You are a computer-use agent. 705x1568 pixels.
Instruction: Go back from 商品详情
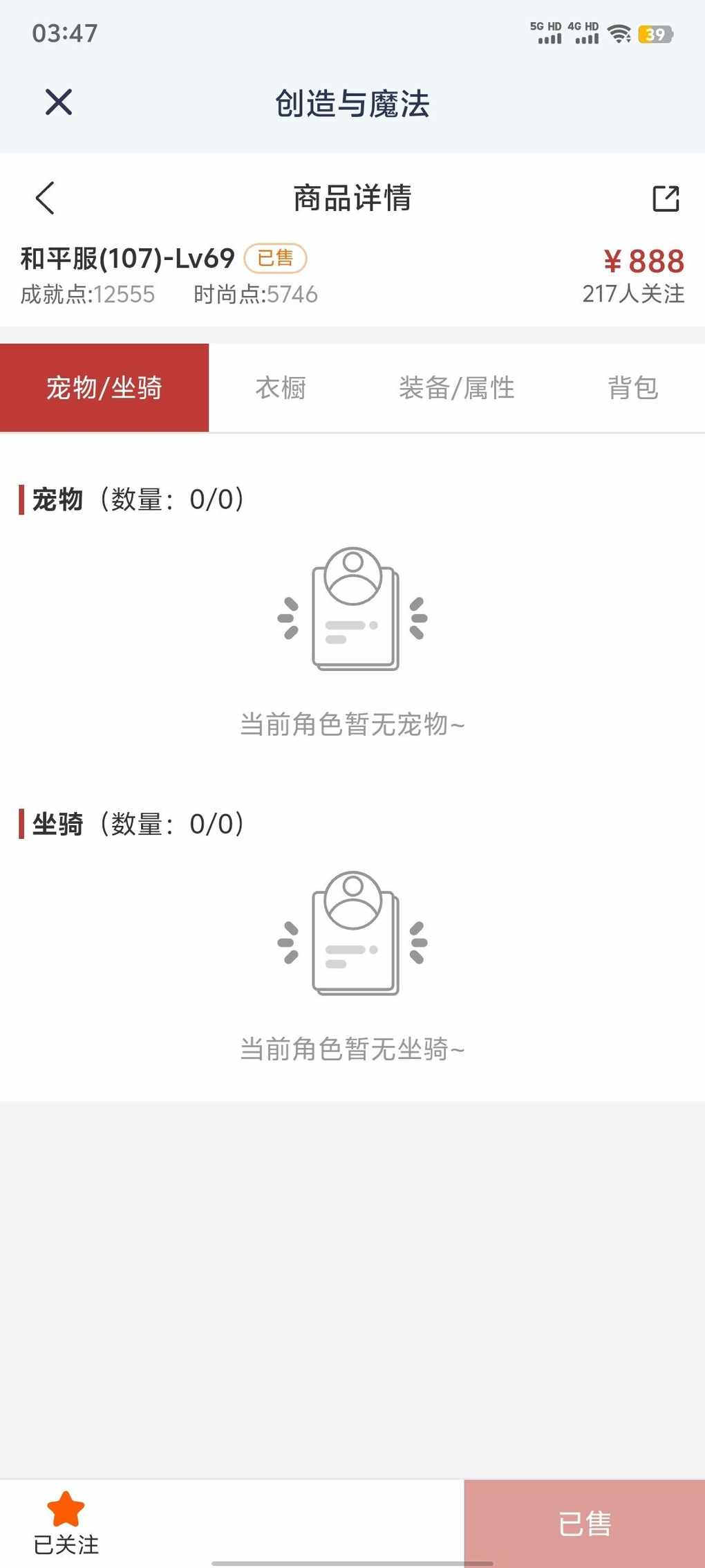(45, 199)
